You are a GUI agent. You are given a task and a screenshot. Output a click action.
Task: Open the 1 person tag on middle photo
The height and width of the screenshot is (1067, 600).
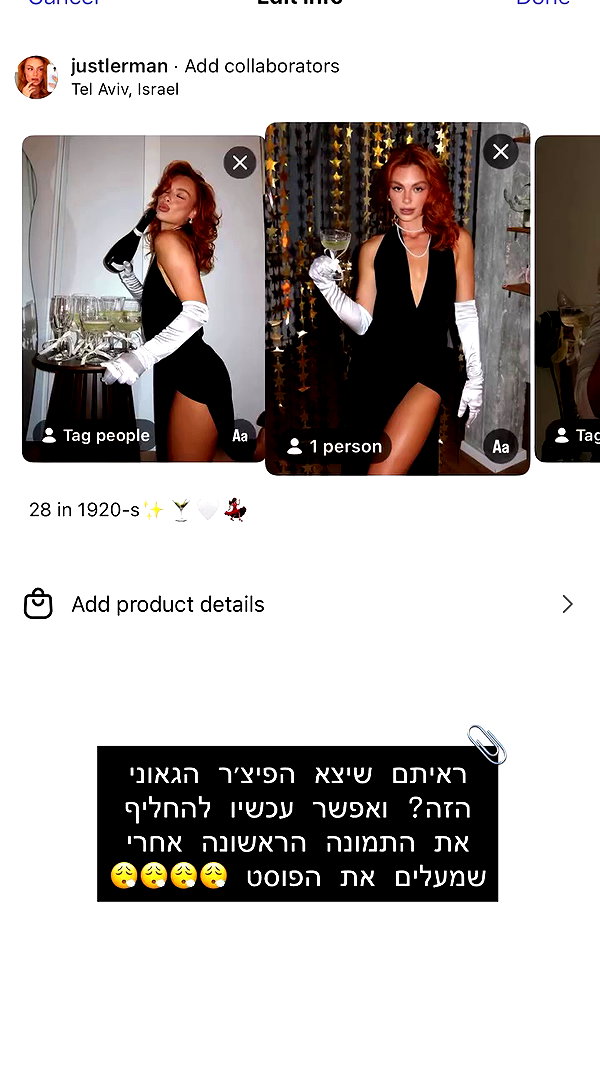[335, 446]
